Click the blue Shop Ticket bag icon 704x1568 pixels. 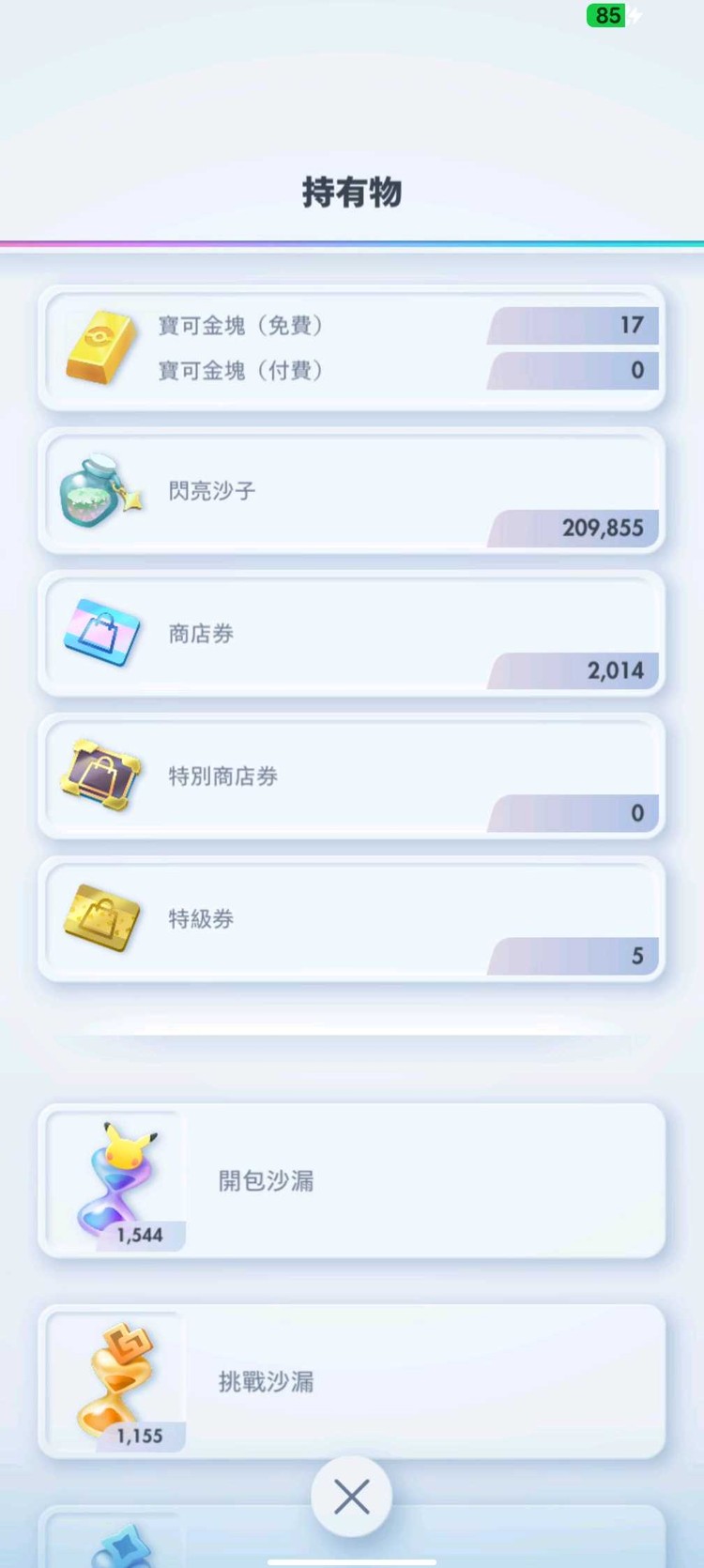pos(101,632)
